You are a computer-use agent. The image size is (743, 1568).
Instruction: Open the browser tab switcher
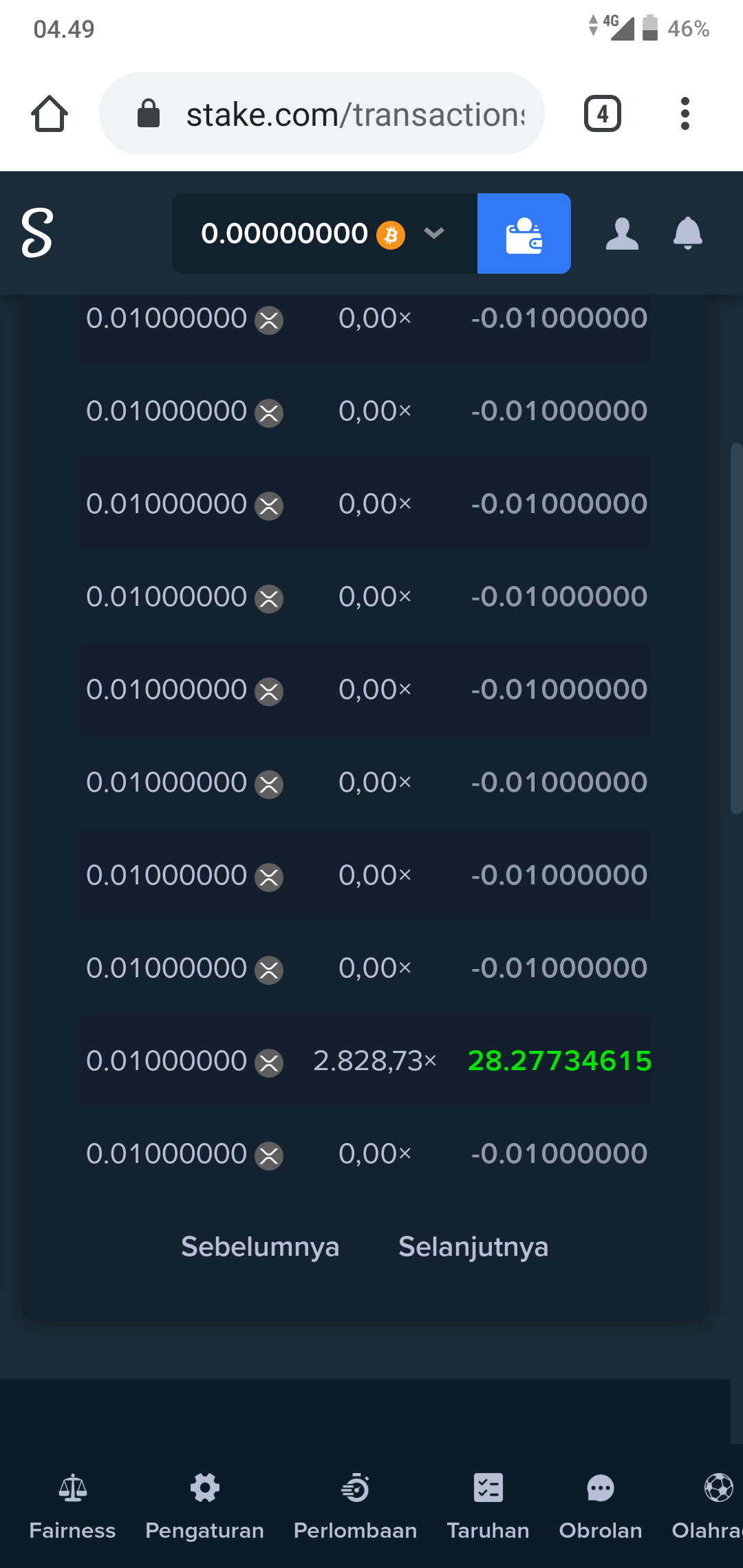(603, 113)
